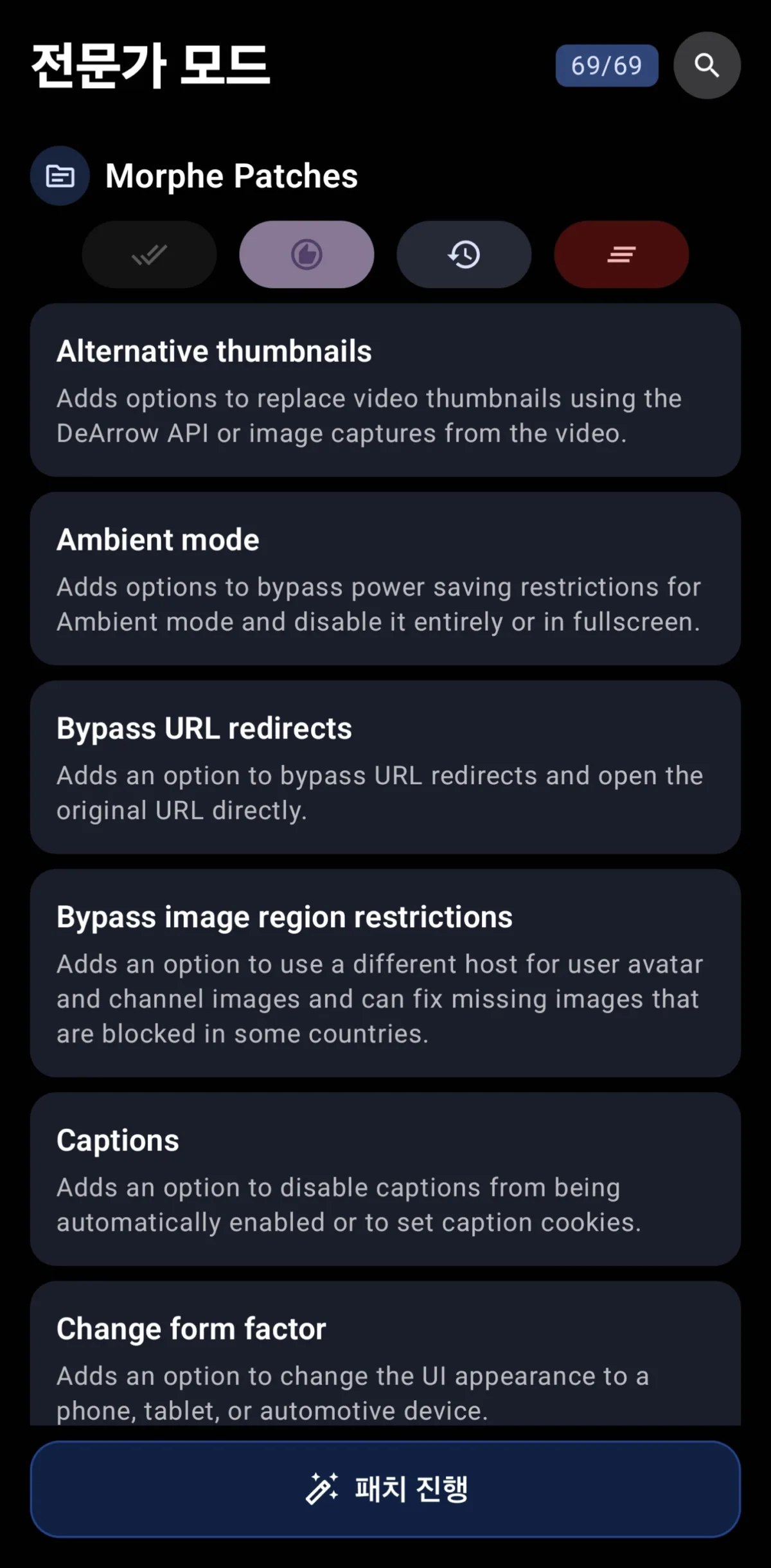771x1568 pixels.
Task: Tap the restore history button
Action: coord(464,255)
